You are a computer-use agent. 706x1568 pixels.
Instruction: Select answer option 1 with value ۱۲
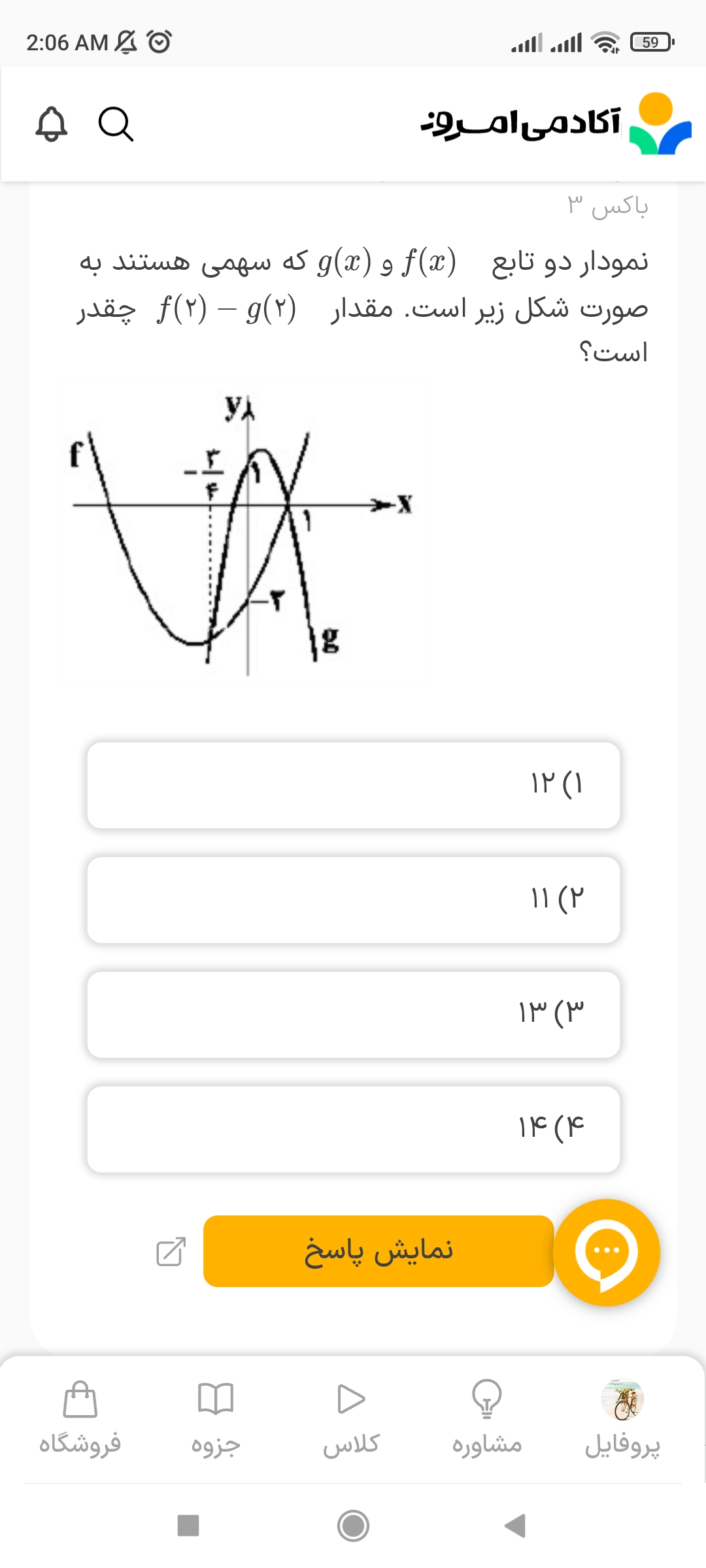tap(353, 785)
